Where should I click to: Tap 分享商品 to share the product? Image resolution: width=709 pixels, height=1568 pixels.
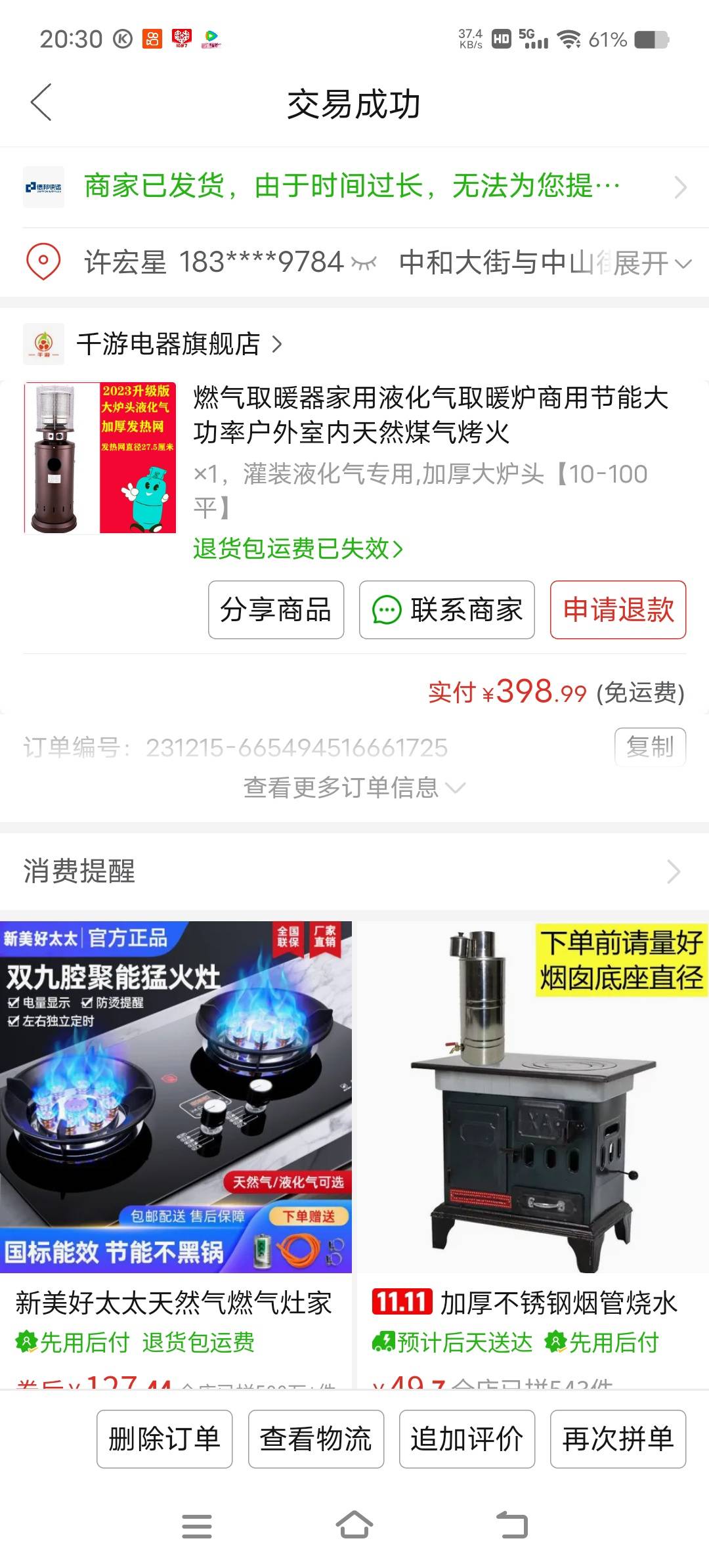tap(276, 610)
